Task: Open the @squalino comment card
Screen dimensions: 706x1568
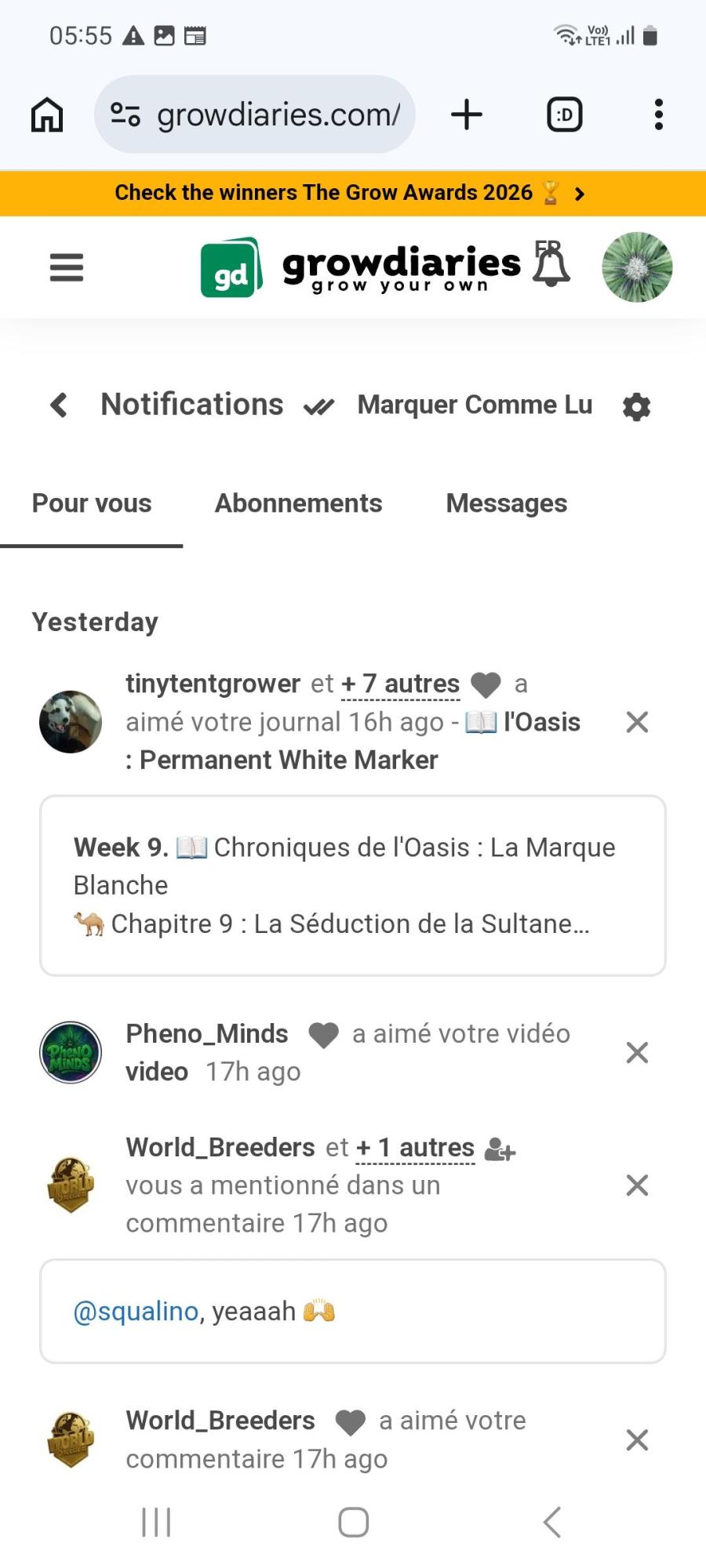Action: click(x=353, y=1311)
